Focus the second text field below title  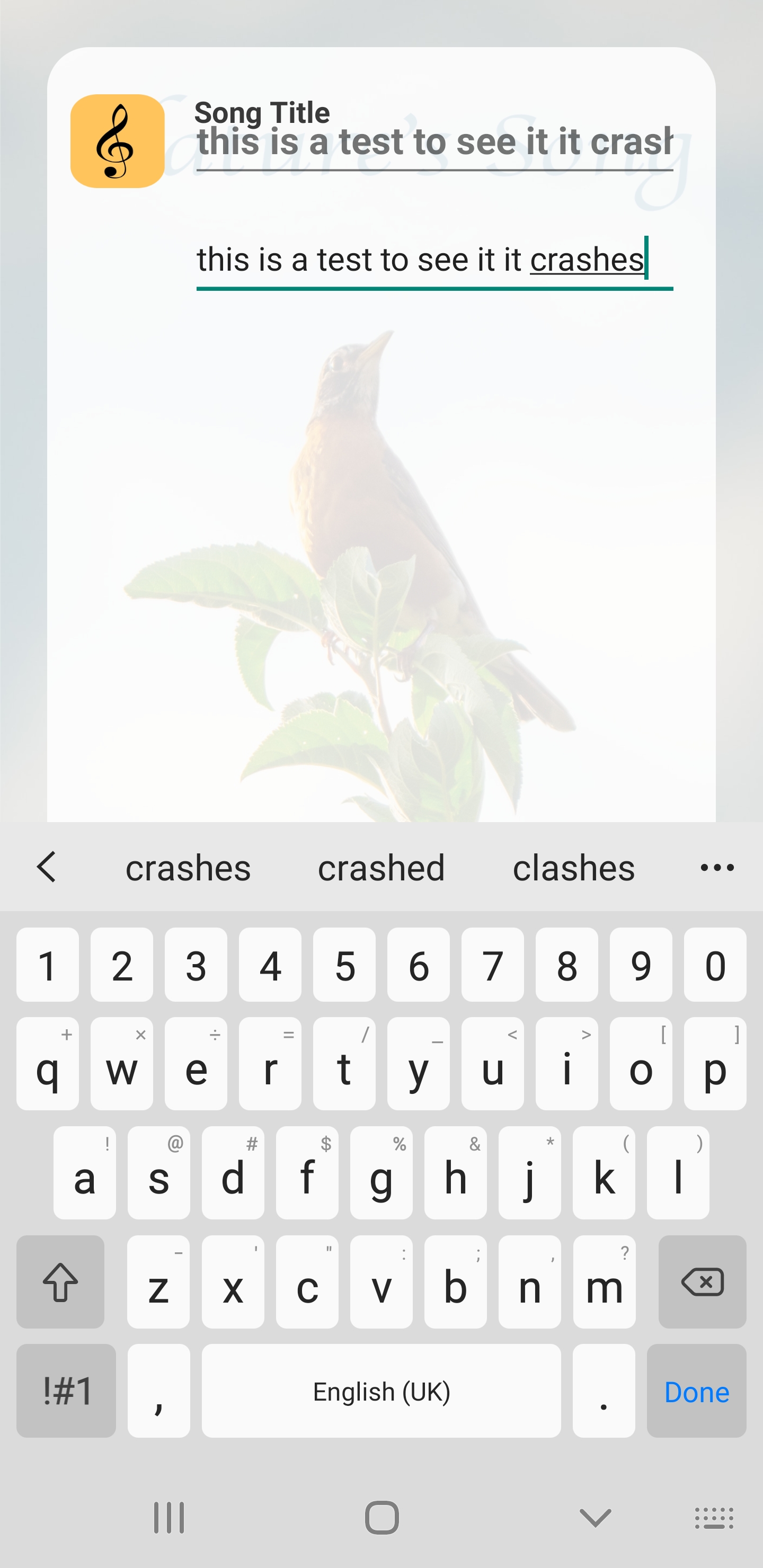(433, 260)
